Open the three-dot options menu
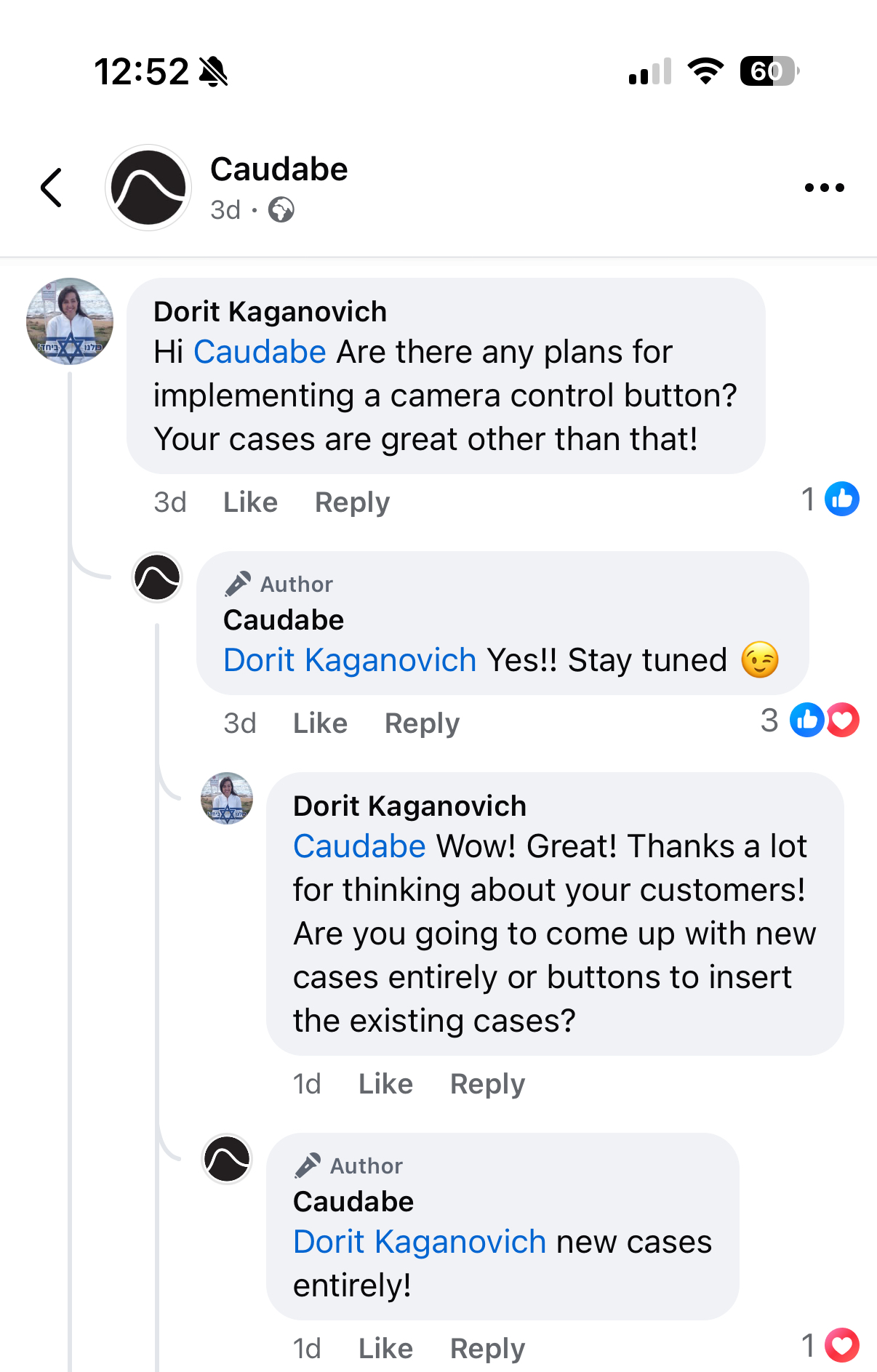Viewport: 877px width, 1372px height. point(824,188)
